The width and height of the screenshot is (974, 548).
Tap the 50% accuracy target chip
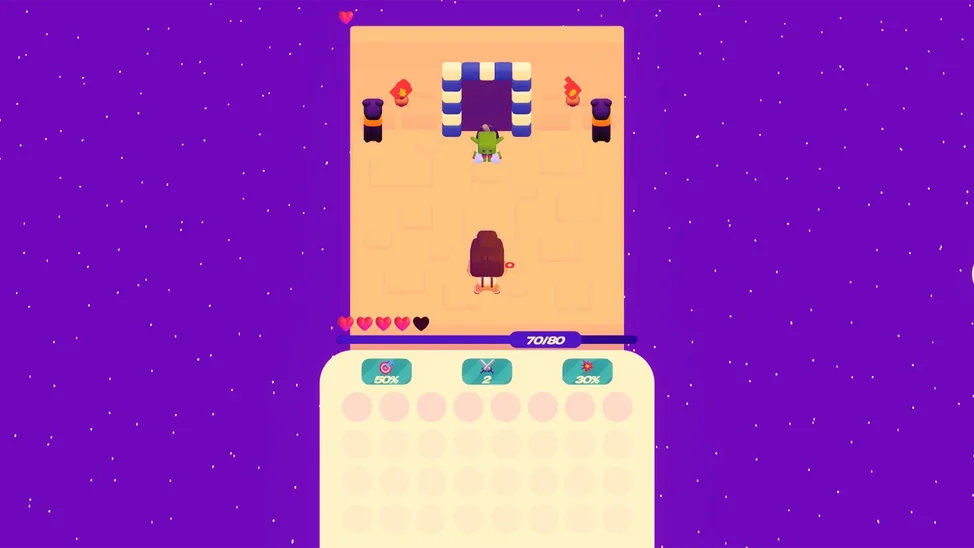coord(386,372)
